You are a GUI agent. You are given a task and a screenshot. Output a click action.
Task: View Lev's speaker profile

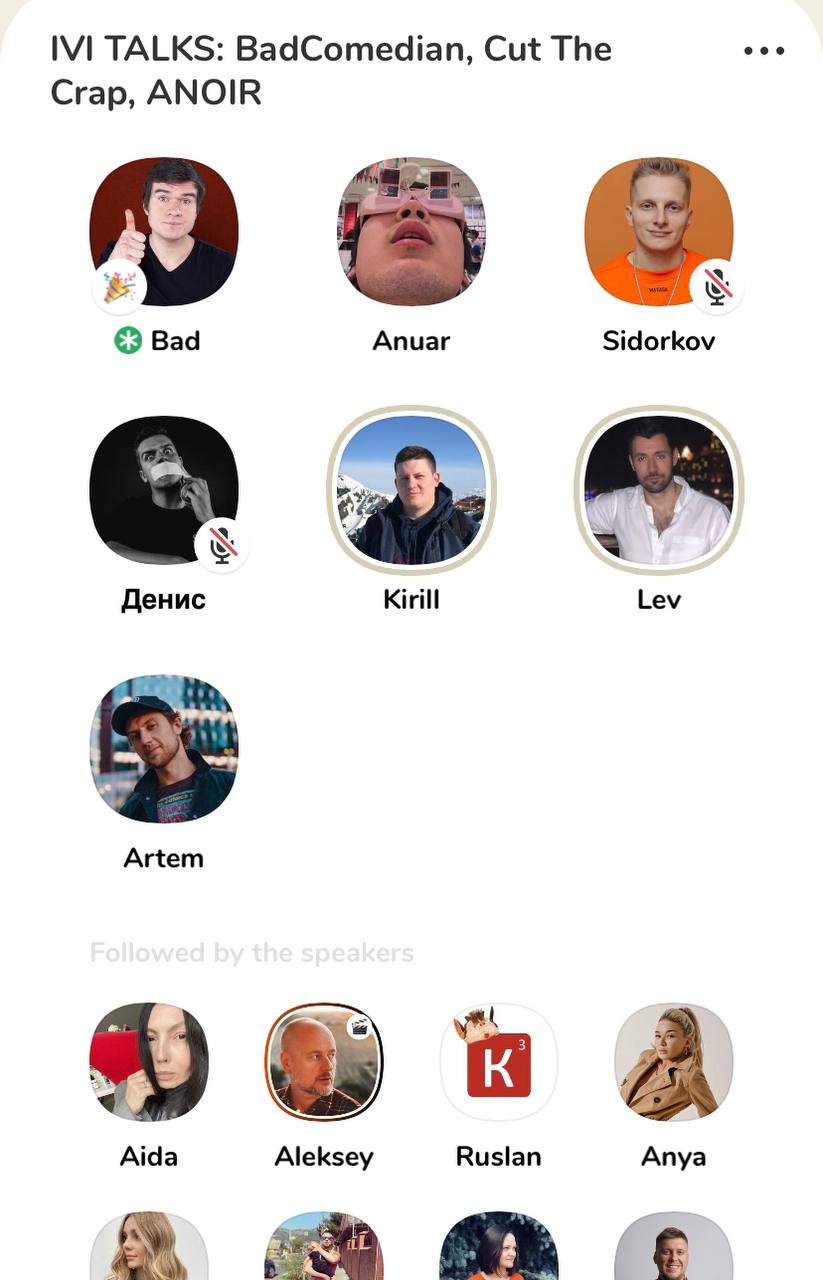[x=658, y=490]
